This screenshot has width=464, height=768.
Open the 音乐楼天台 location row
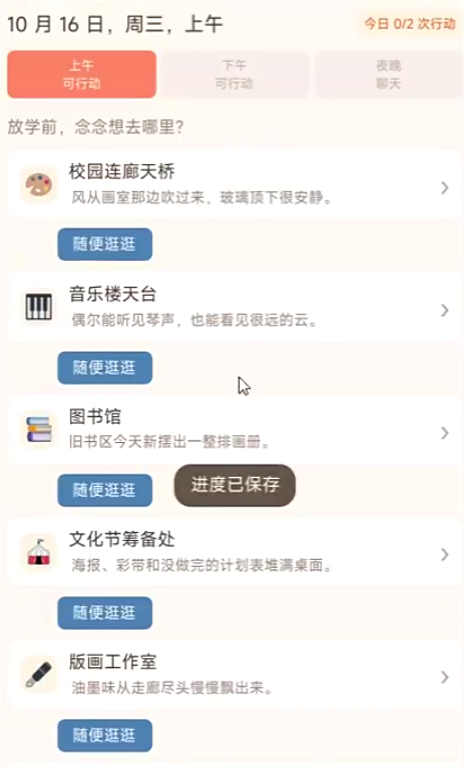click(235, 307)
